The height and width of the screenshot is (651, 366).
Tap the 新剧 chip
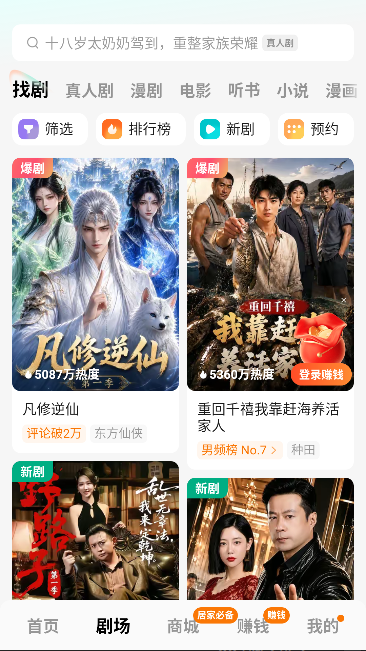[x=232, y=129]
